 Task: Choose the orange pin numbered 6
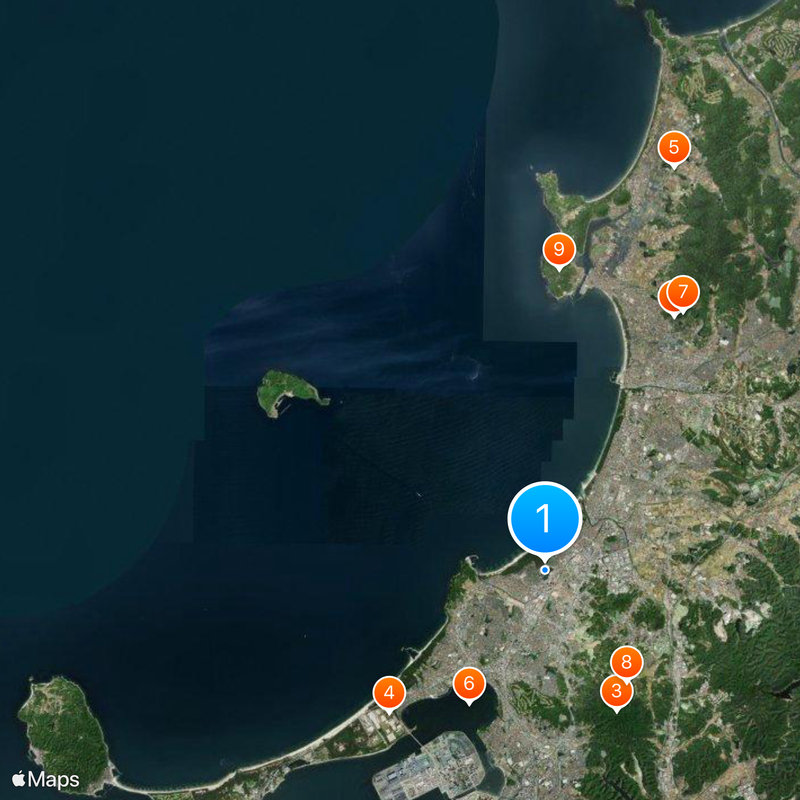(x=468, y=684)
